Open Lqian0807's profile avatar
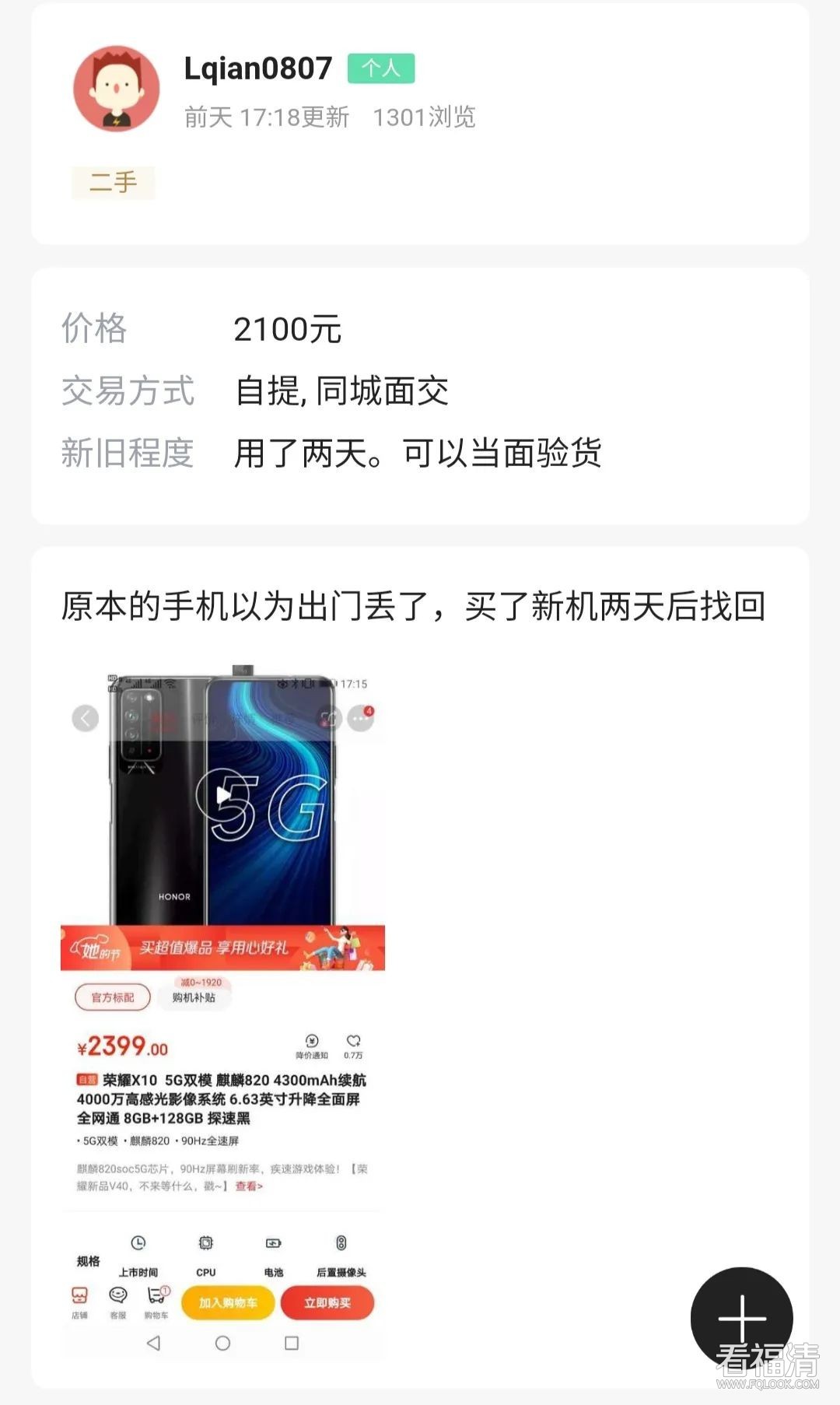 [117, 89]
